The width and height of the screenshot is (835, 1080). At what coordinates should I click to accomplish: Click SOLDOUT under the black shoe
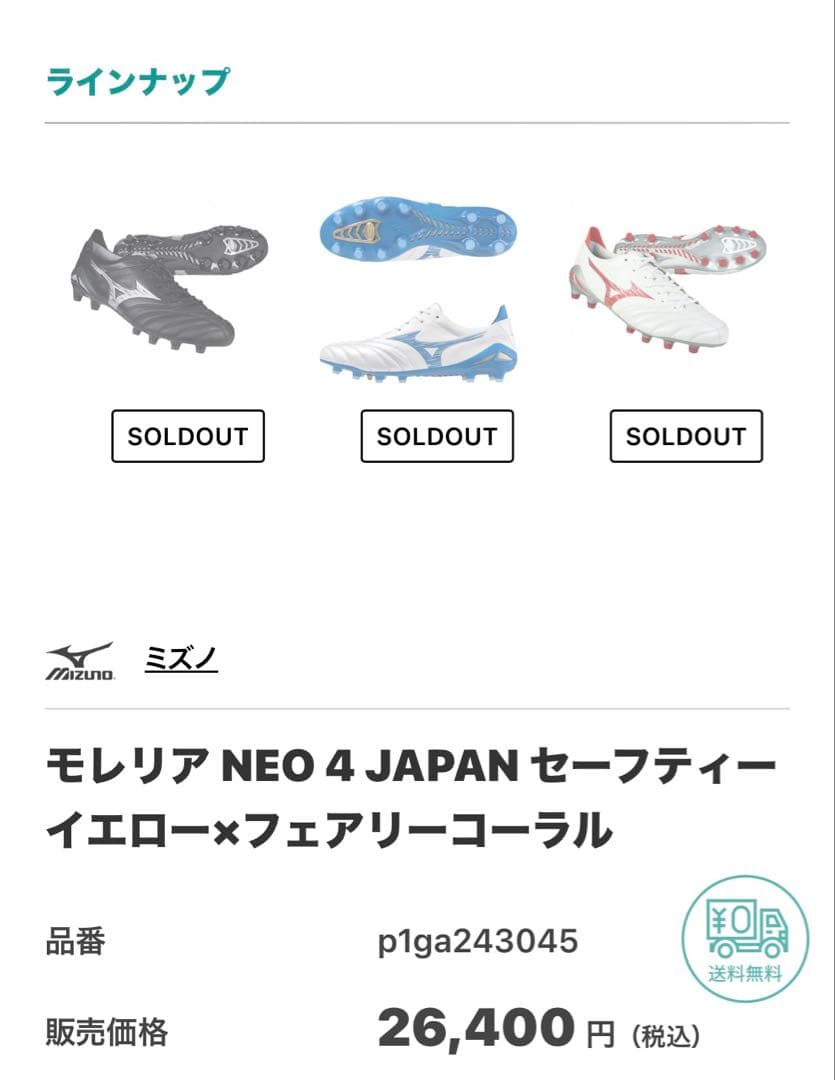[186, 436]
